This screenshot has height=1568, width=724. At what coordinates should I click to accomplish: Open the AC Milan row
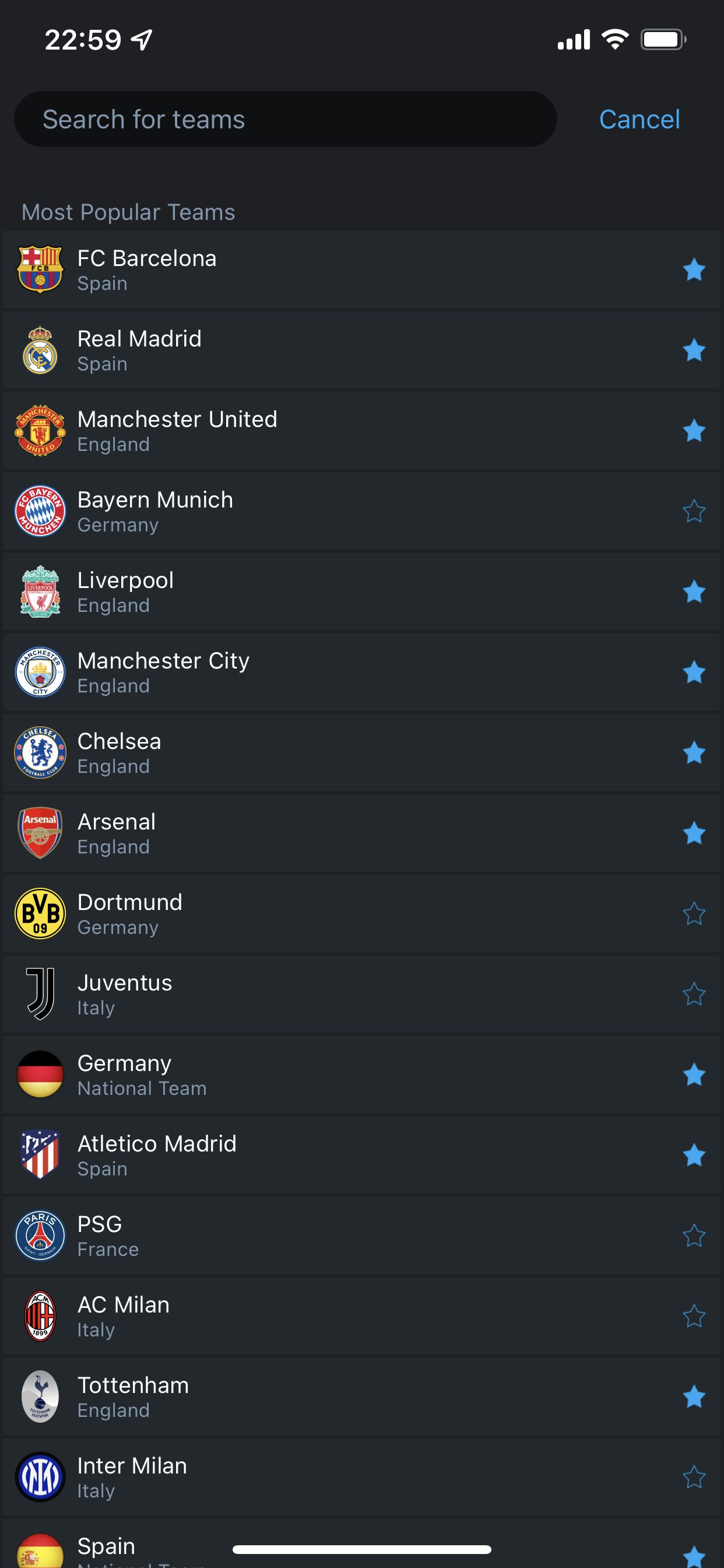click(362, 1316)
